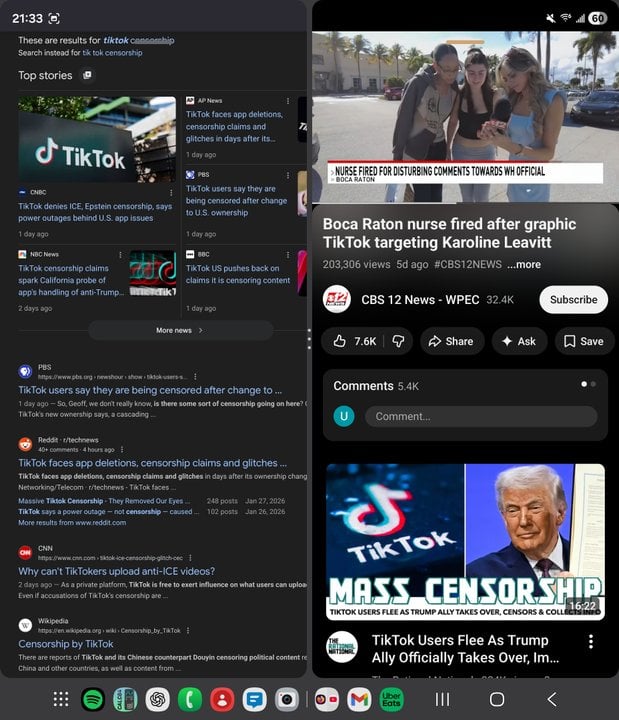Screen dimensions: 619x720
Task: Share the CBS 12 News video
Action: coord(450,341)
